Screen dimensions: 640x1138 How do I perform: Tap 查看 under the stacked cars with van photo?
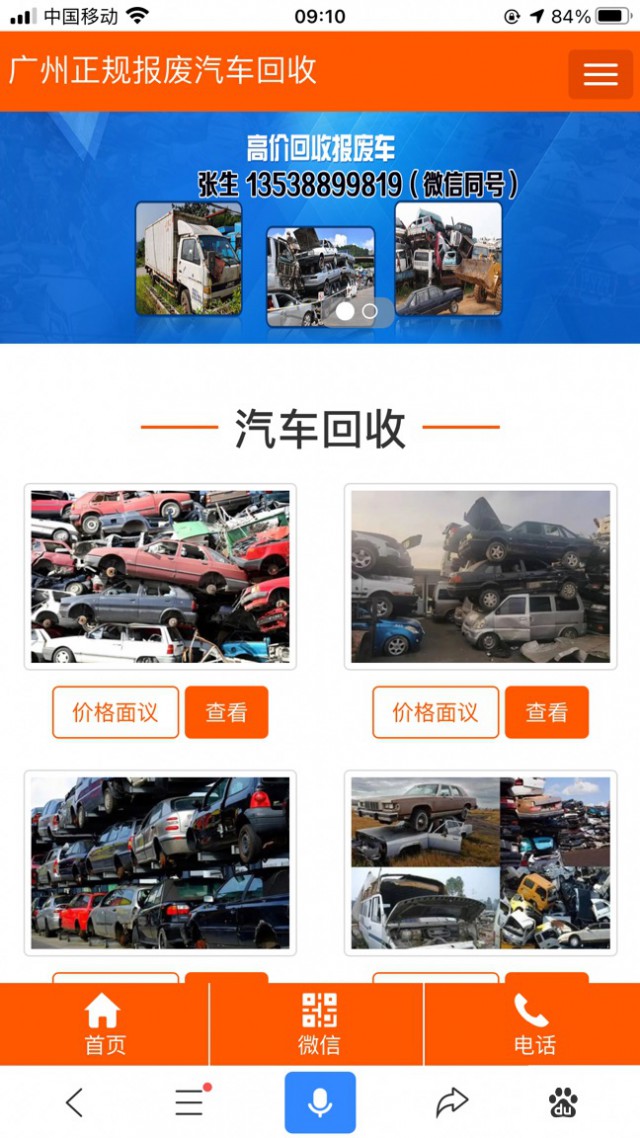(x=546, y=712)
